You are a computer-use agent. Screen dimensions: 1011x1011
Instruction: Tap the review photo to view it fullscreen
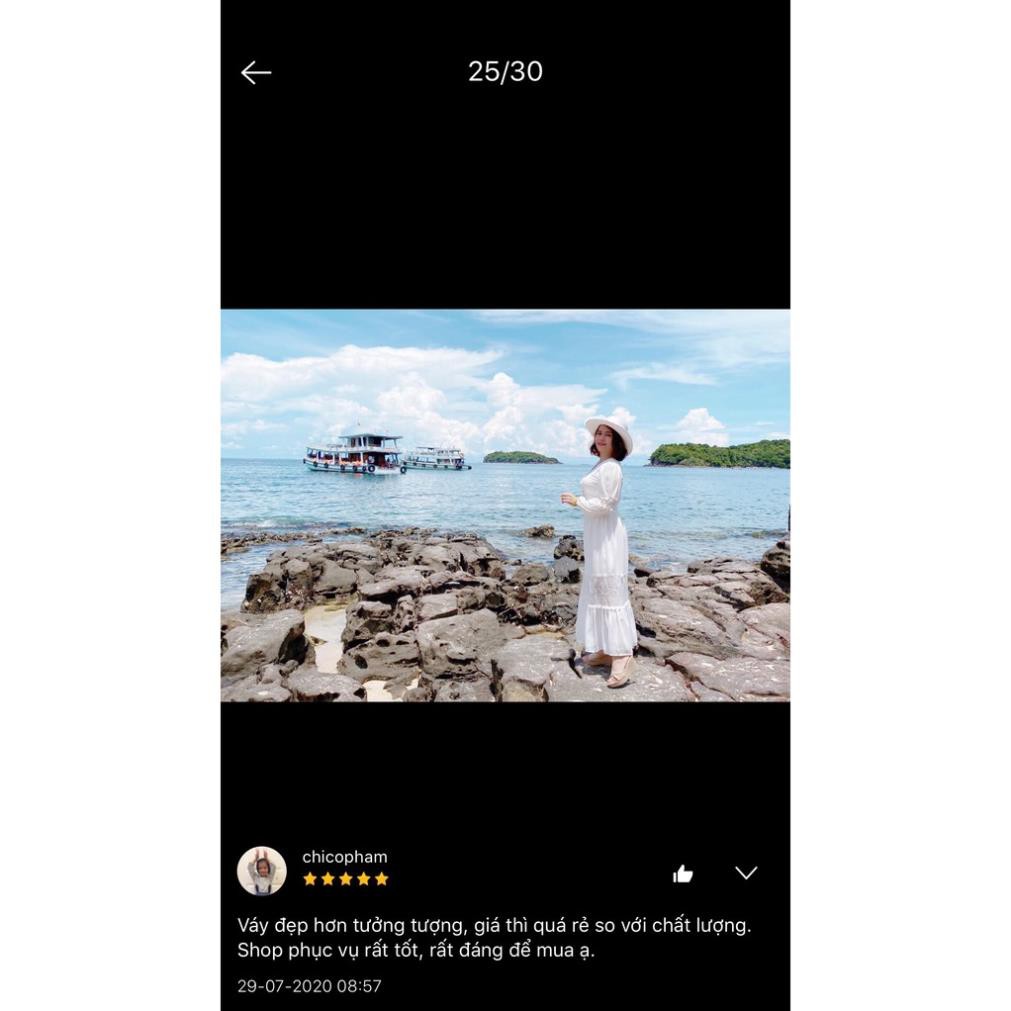click(505, 505)
